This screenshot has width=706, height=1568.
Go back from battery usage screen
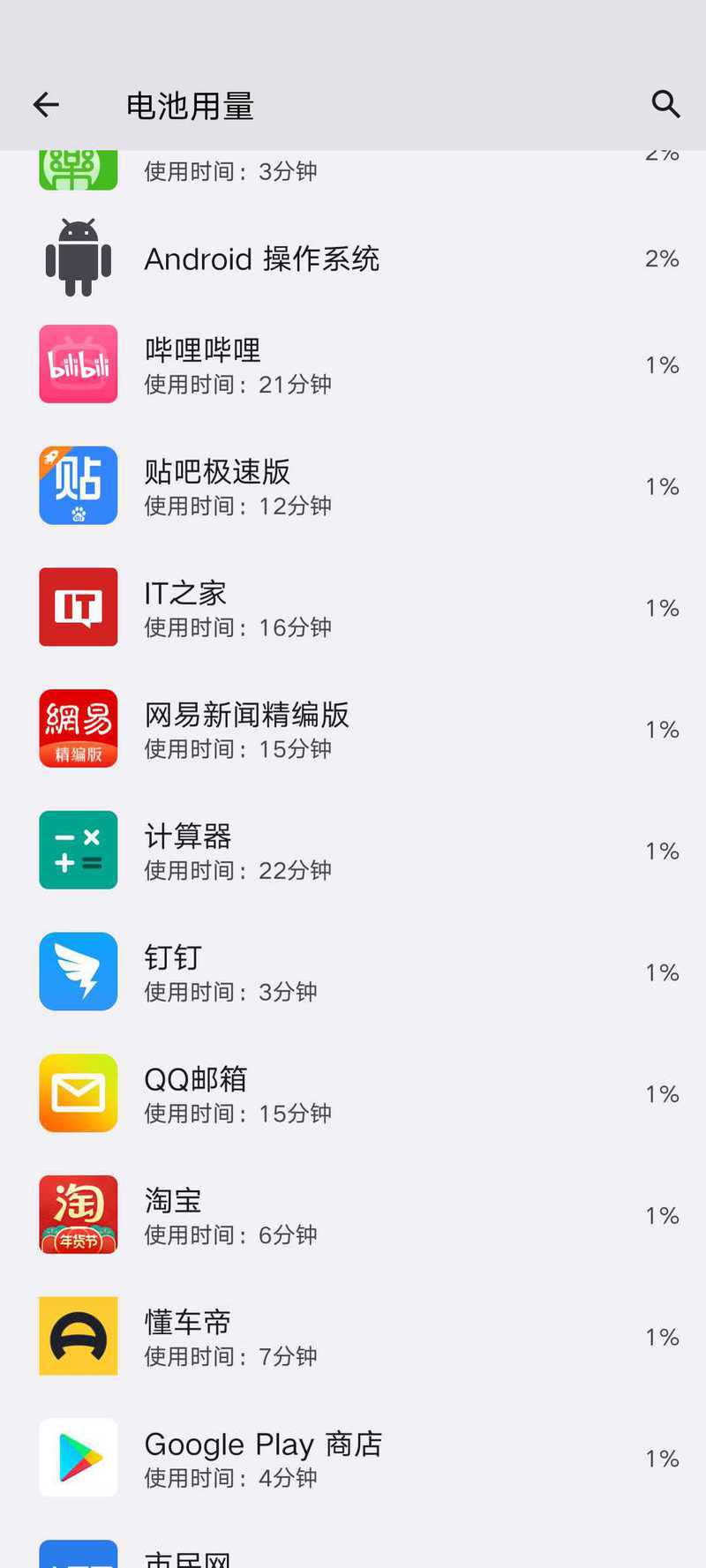[x=46, y=106]
